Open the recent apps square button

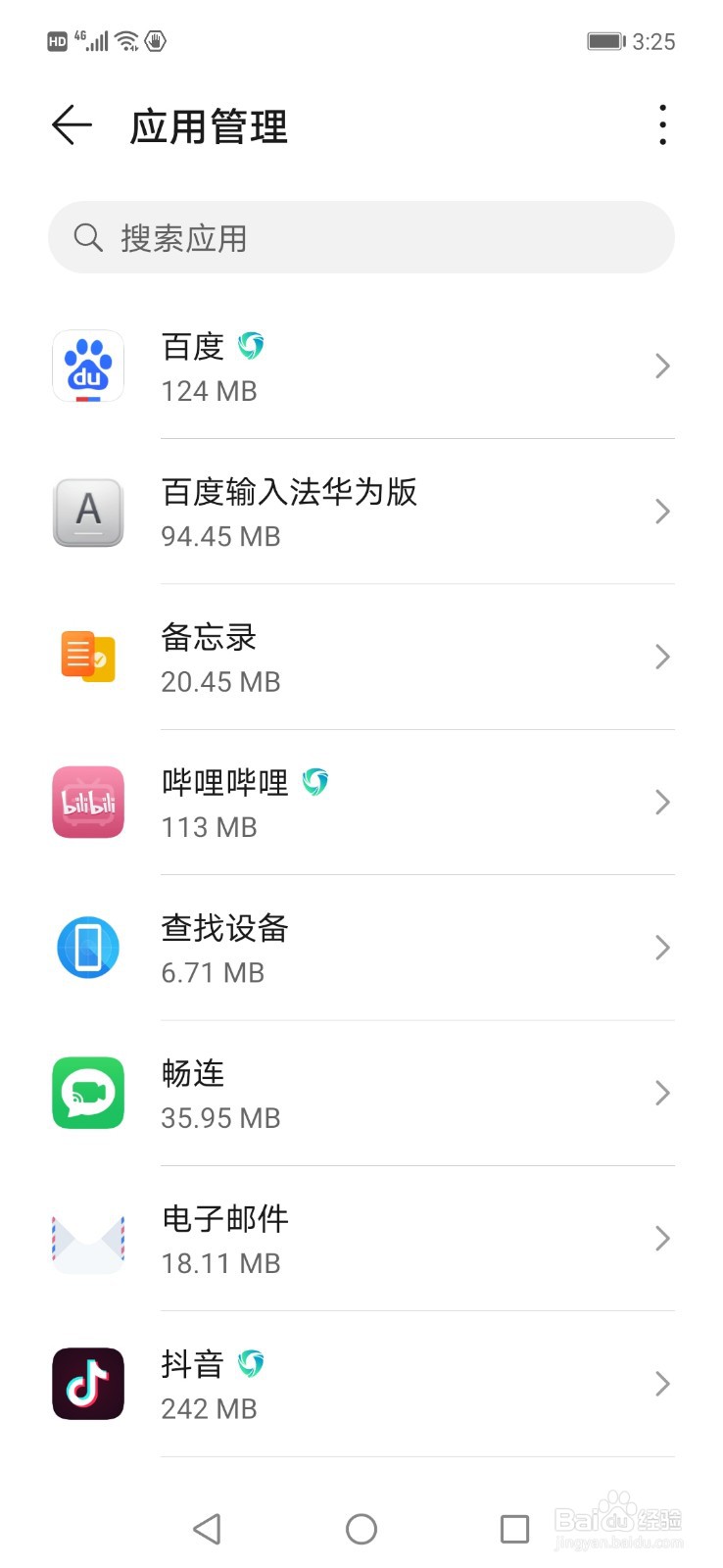pos(514,1529)
